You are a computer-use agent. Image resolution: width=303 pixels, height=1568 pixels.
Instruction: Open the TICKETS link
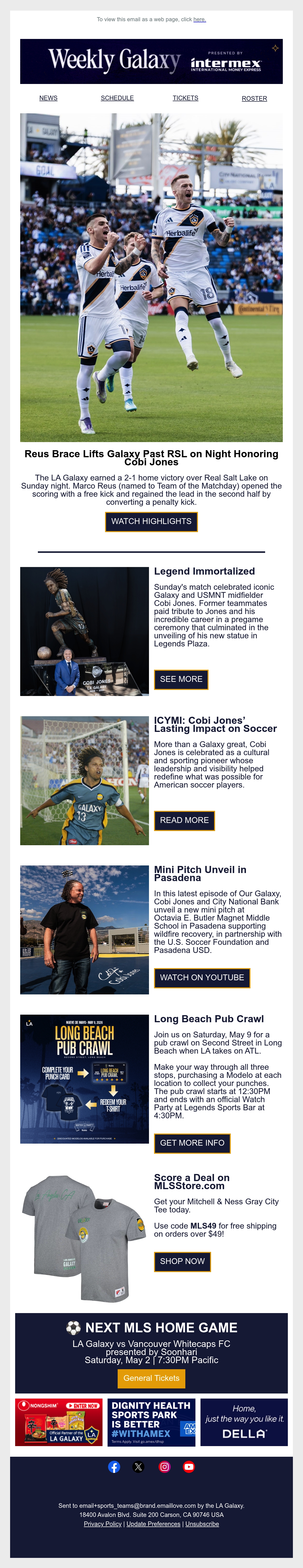pyautogui.click(x=185, y=98)
